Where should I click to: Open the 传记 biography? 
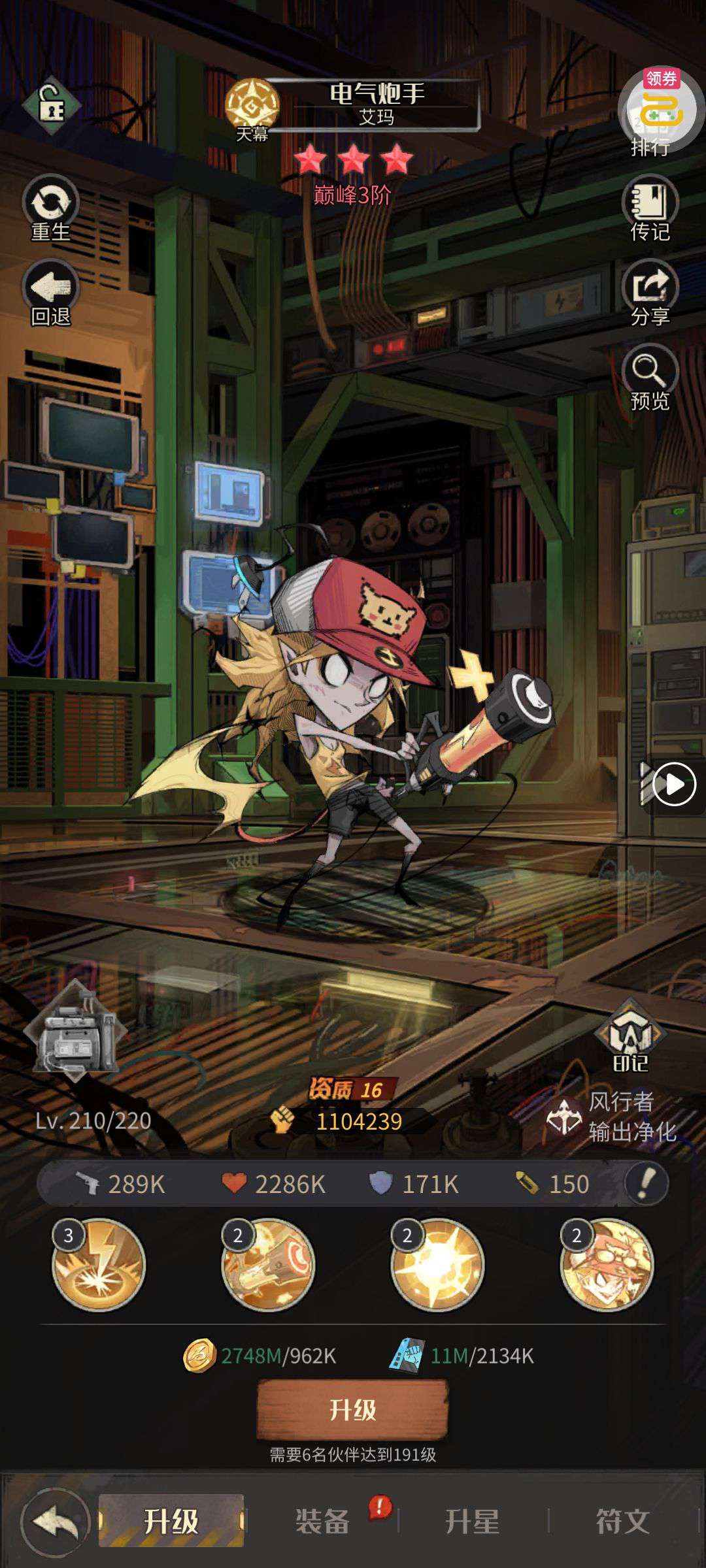coord(650,209)
